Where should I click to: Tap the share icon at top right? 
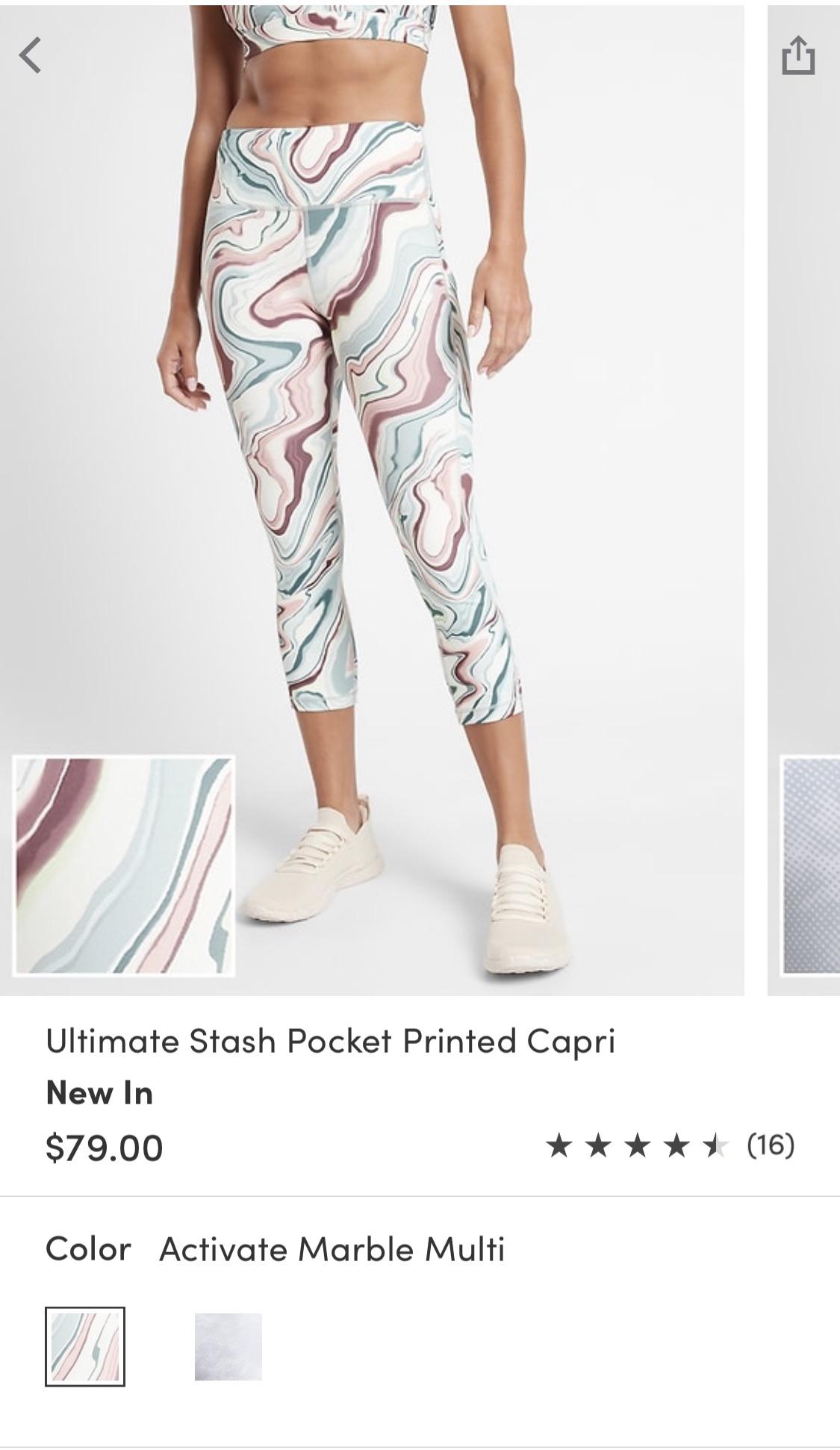801,55
